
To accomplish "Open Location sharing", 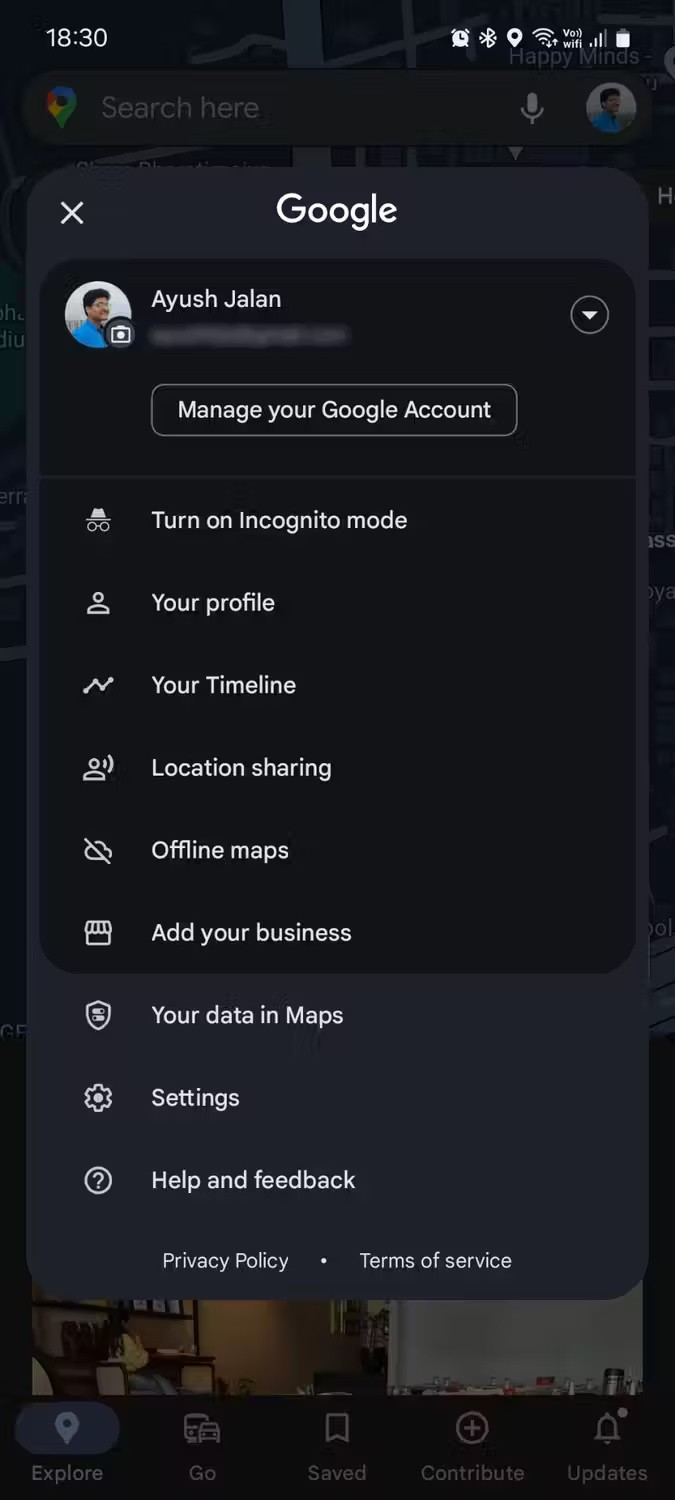I will [x=240, y=768].
